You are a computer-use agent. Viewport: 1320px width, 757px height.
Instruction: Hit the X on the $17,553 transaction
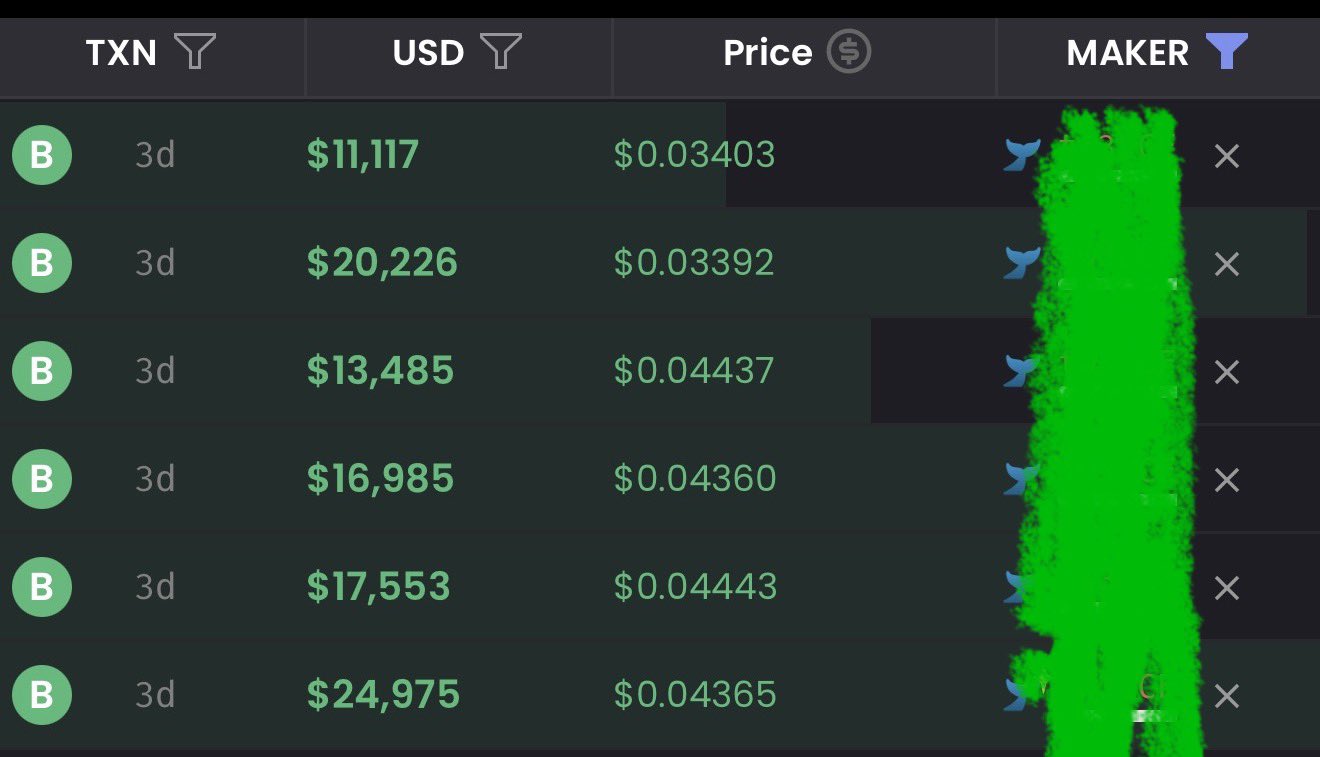[1226, 587]
